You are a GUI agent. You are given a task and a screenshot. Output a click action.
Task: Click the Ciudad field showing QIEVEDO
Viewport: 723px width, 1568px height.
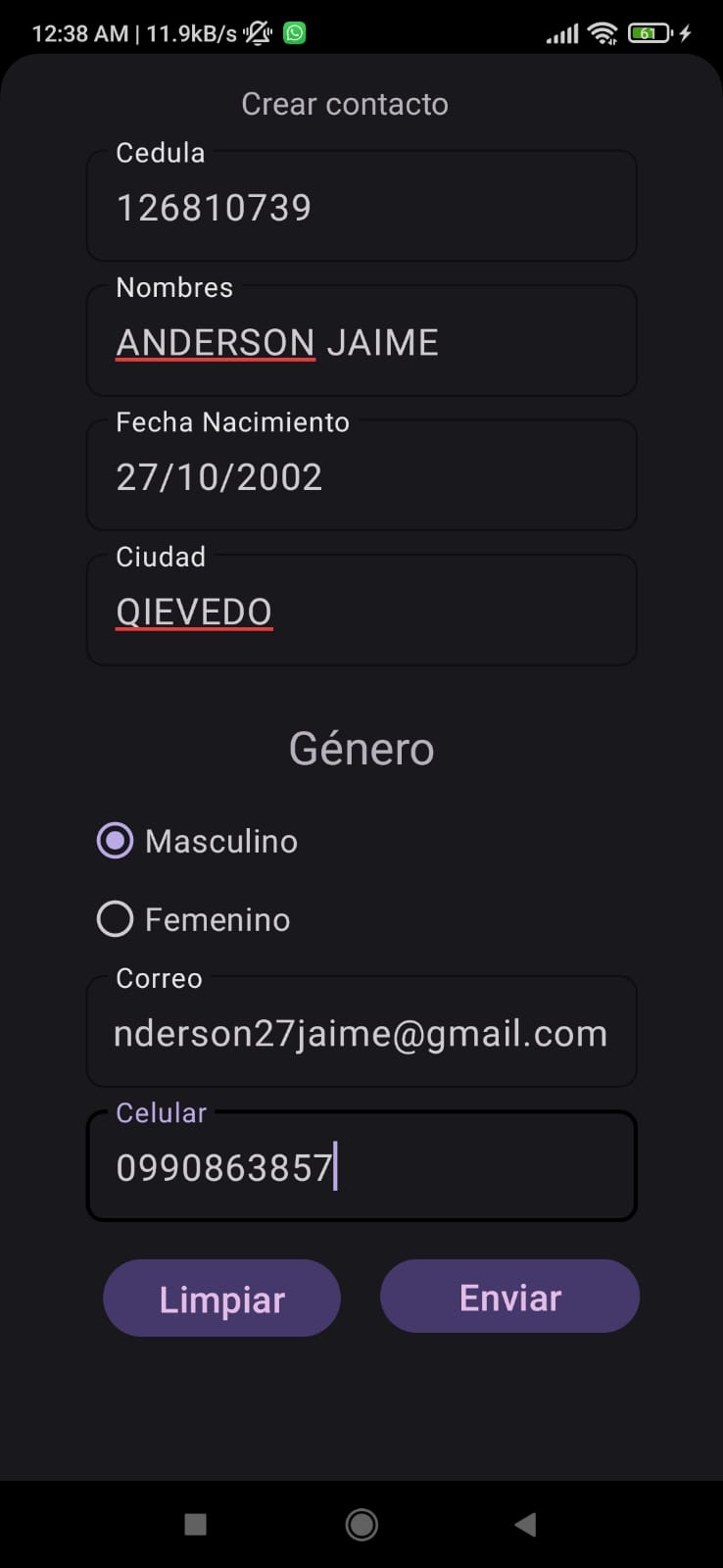[361, 610]
